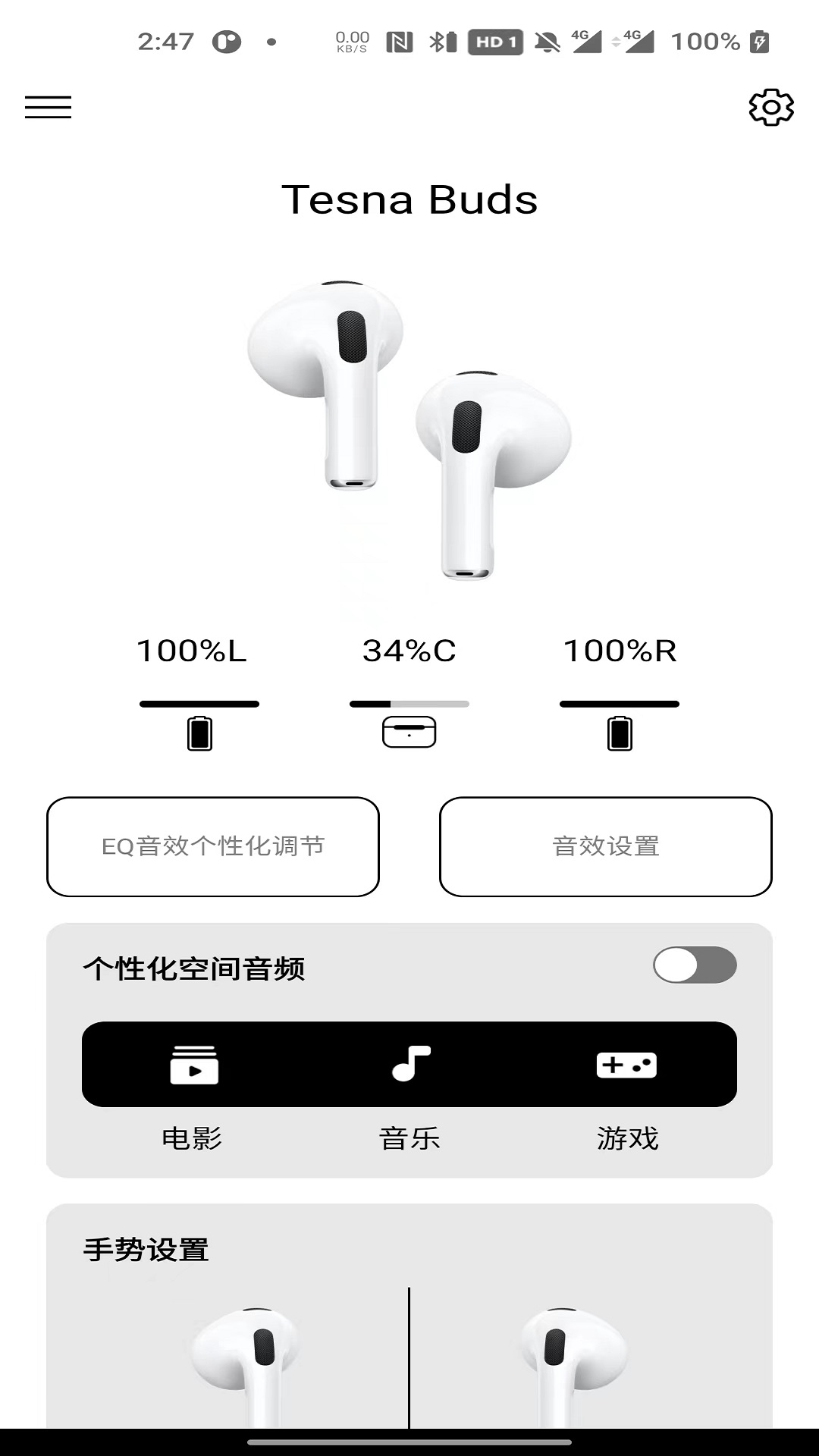Click the 34%C case battery progress bar
Viewport: 819px width, 1456px height.
[x=409, y=704]
